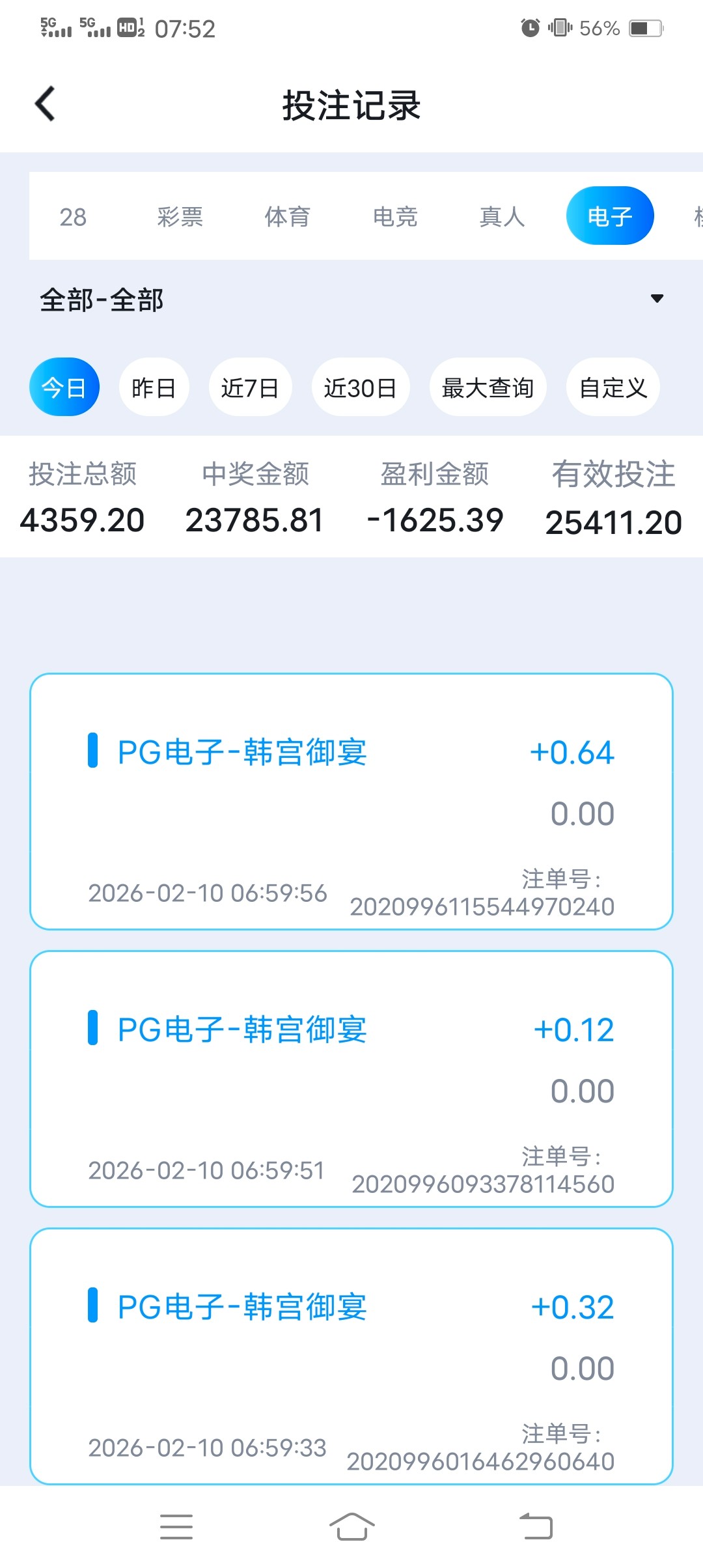
Task: Filter by 近7日
Action: click(x=250, y=387)
